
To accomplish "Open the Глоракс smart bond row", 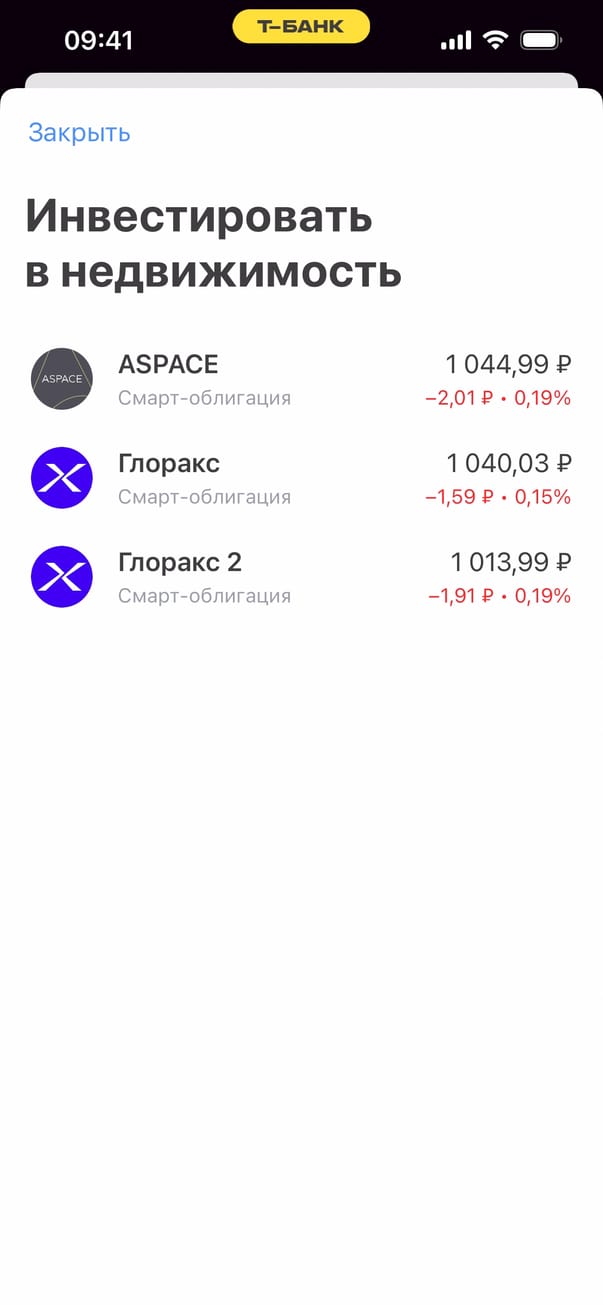I will coord(300,478).
